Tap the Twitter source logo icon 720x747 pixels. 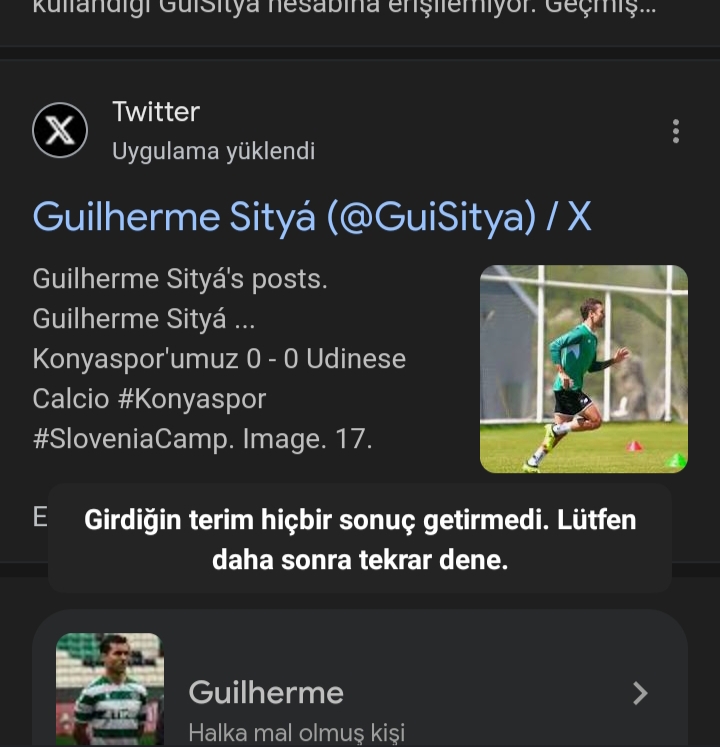60,131
